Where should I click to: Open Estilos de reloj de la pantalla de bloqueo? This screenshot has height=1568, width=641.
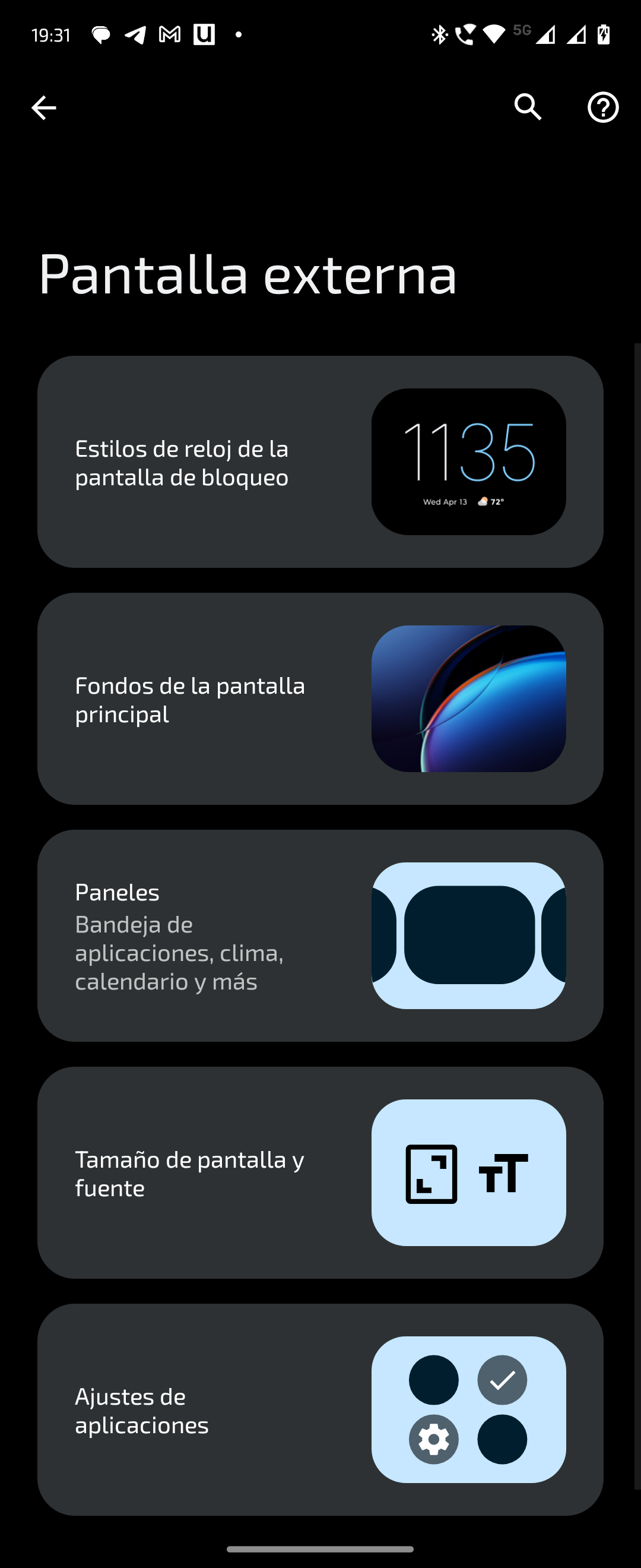(320, 462)
